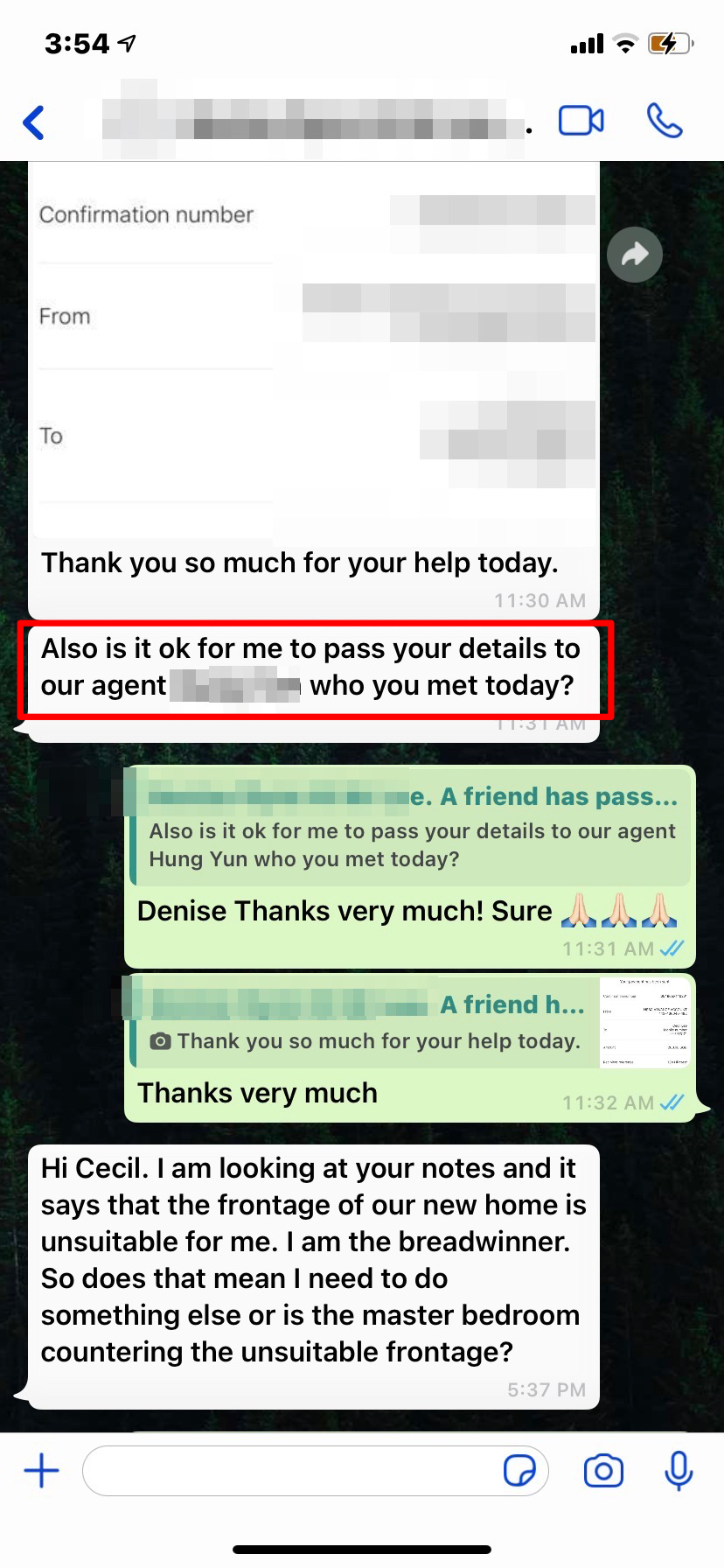The image size is (724, 1568).
Task: Forward the confirmation image message
Action: [x=635, y=255]
